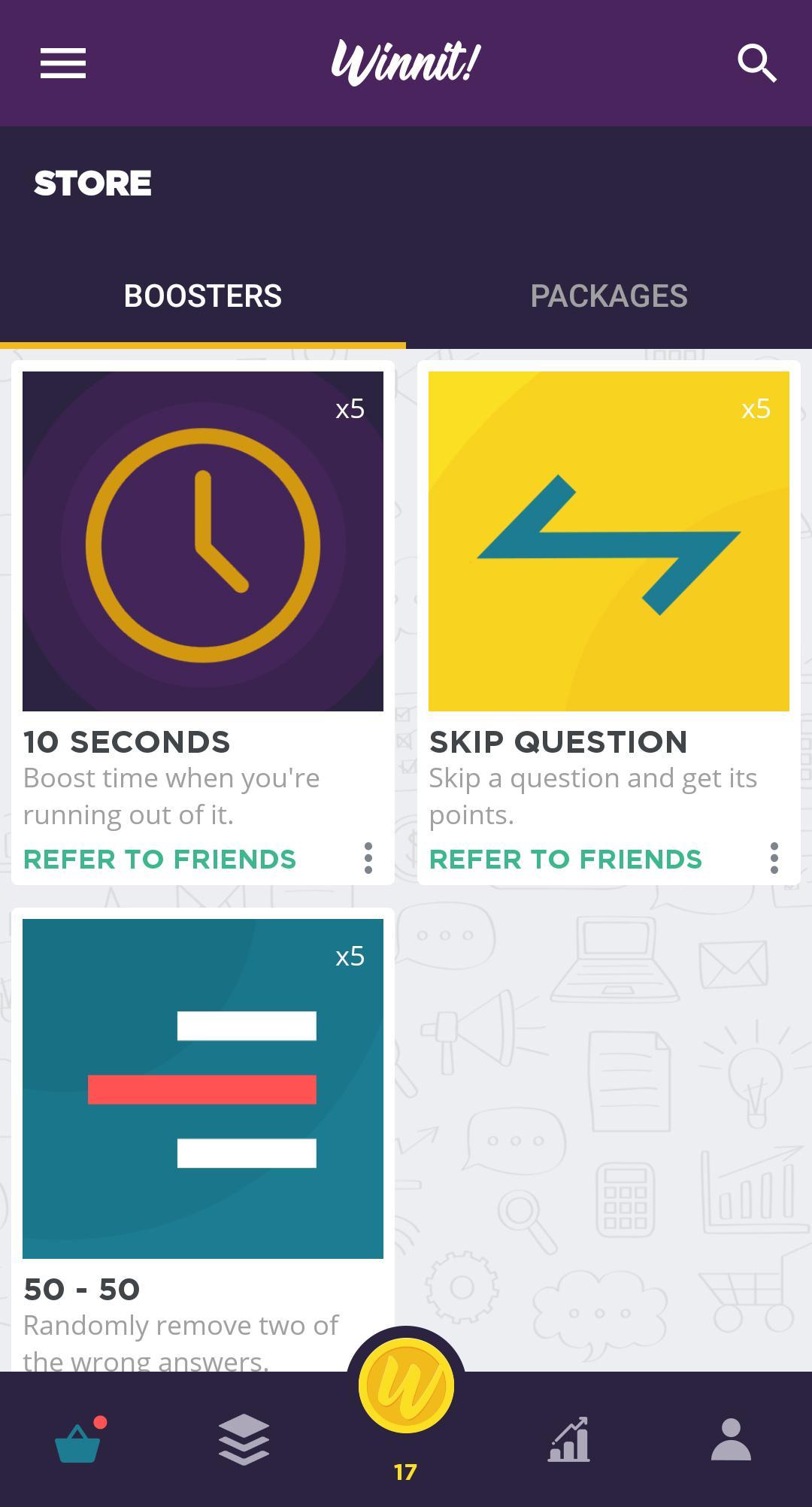The width and height of the screenshot is (812, 1507).
Task: Open the statistics chart tab
Action: point(569,1440)
